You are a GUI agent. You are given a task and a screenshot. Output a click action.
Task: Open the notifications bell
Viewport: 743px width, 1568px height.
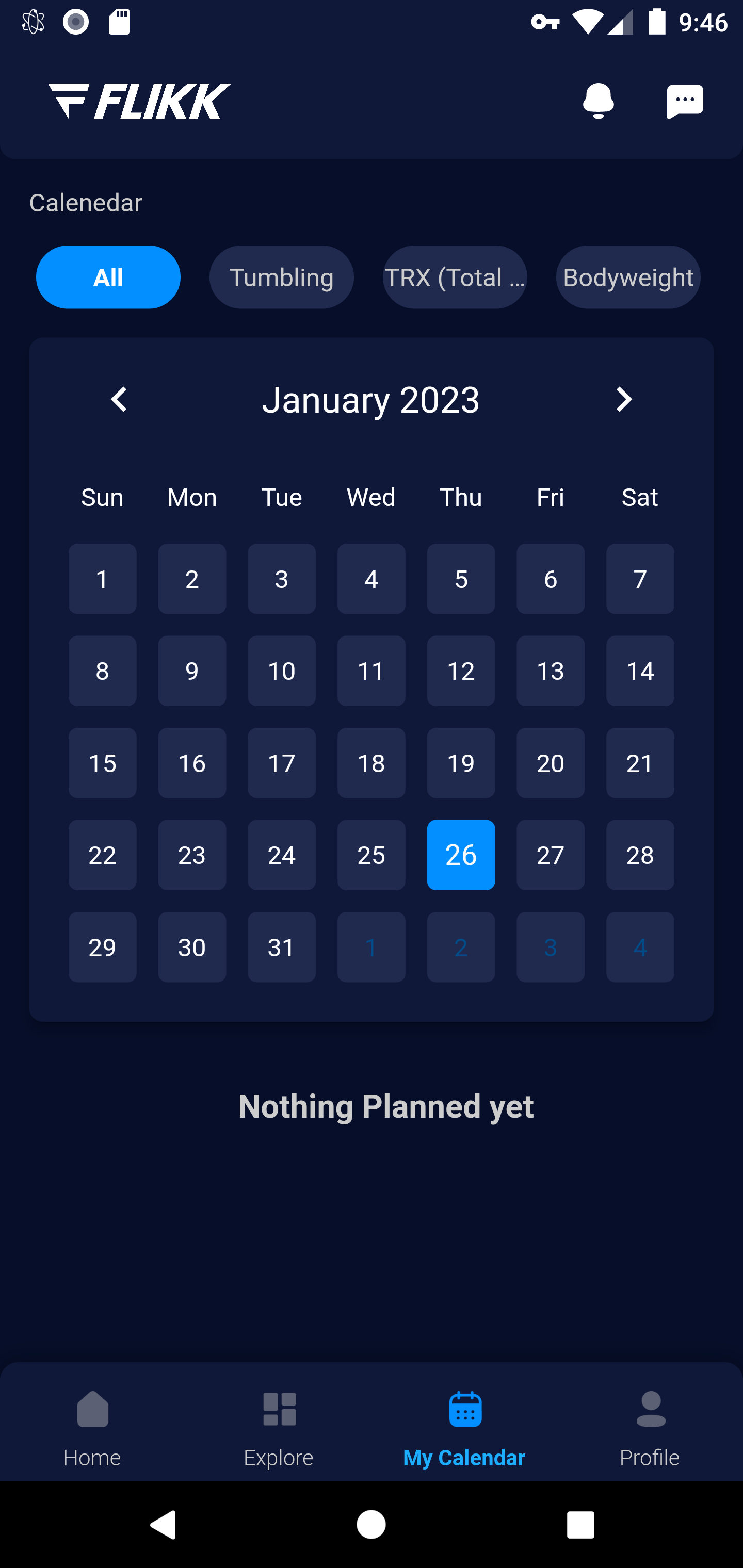point(598,101)
